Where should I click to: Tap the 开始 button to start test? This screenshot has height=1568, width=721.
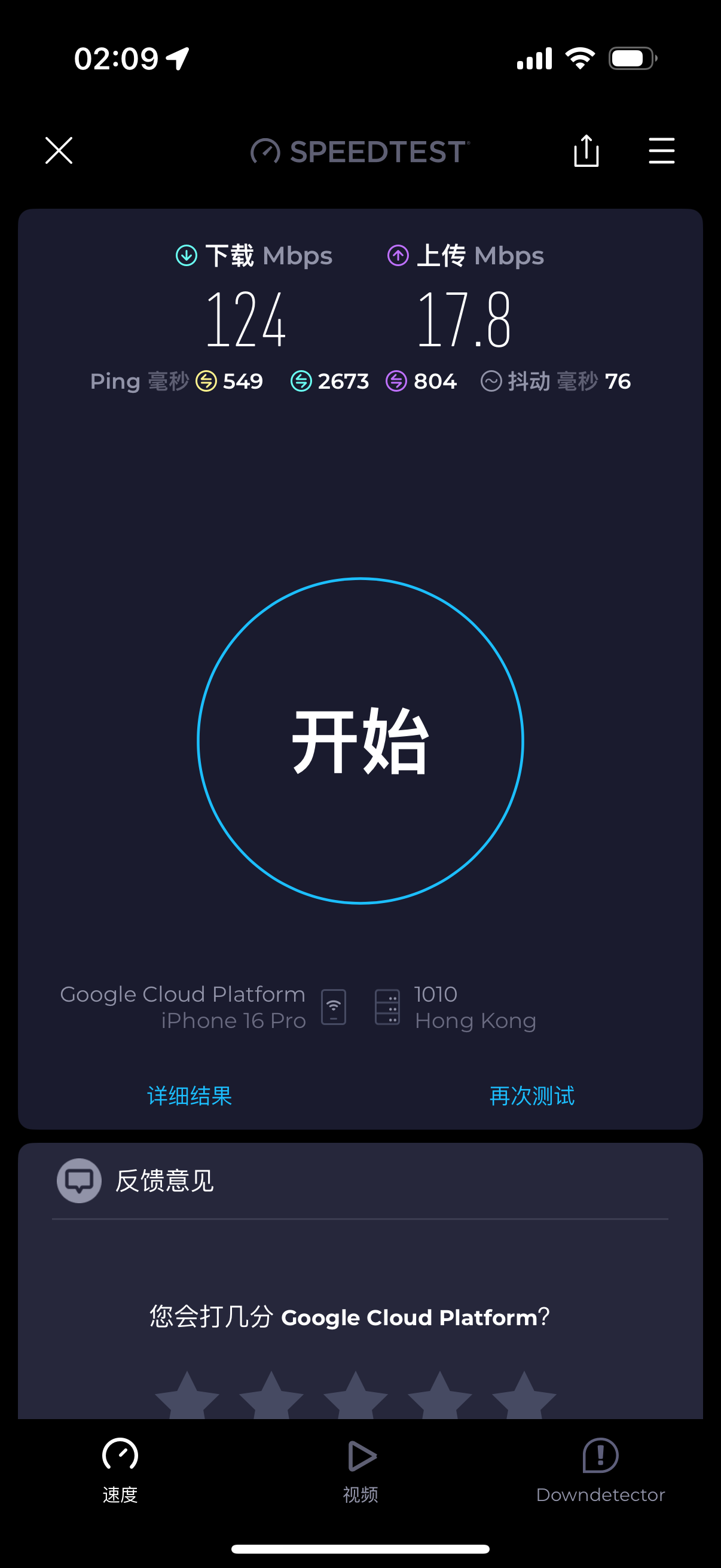[x=360, y=740]
